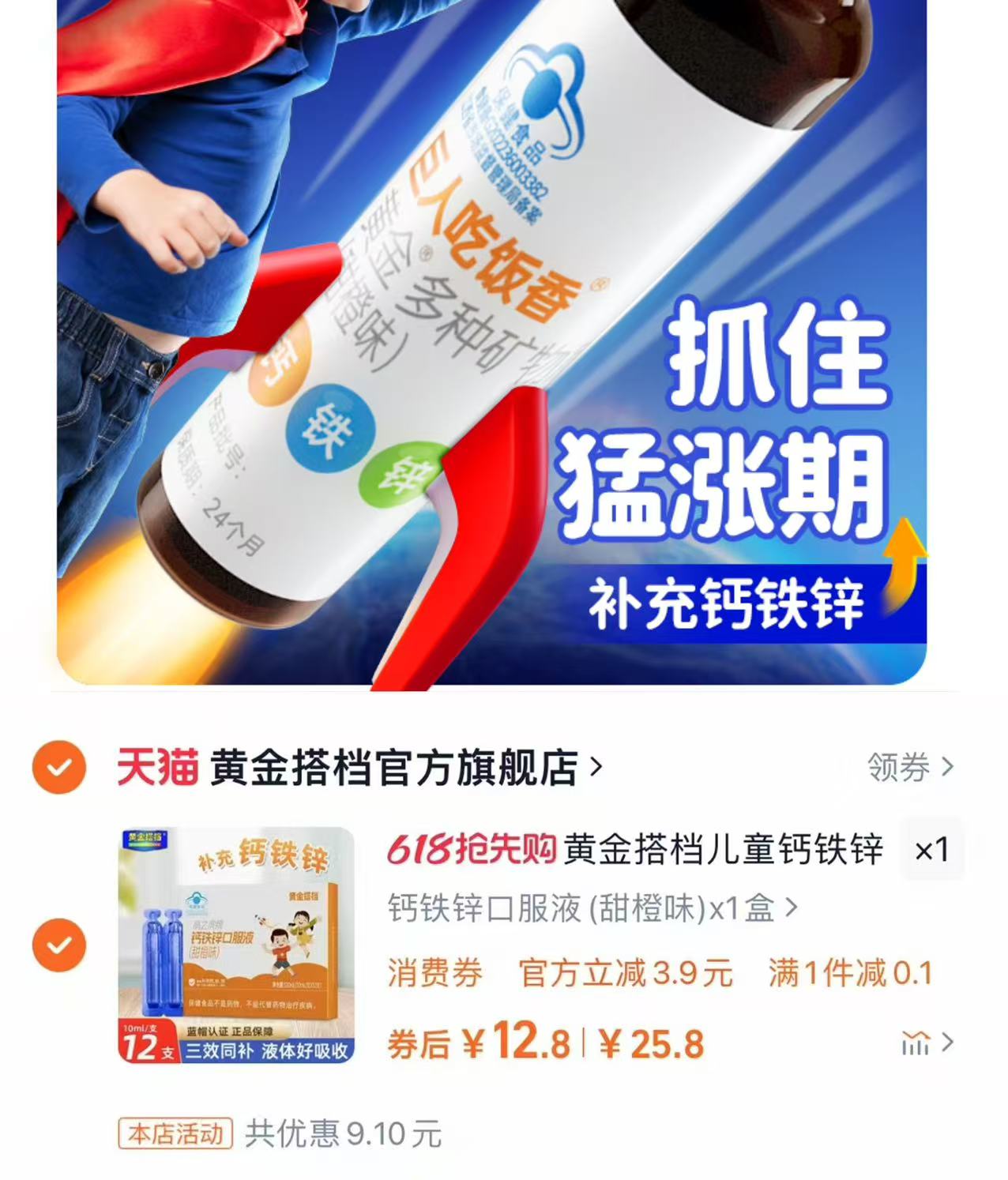Open the price history via the chevron beside the chart
The width and height of the screenshot is (1008, 1180).
click(947, 1043)
